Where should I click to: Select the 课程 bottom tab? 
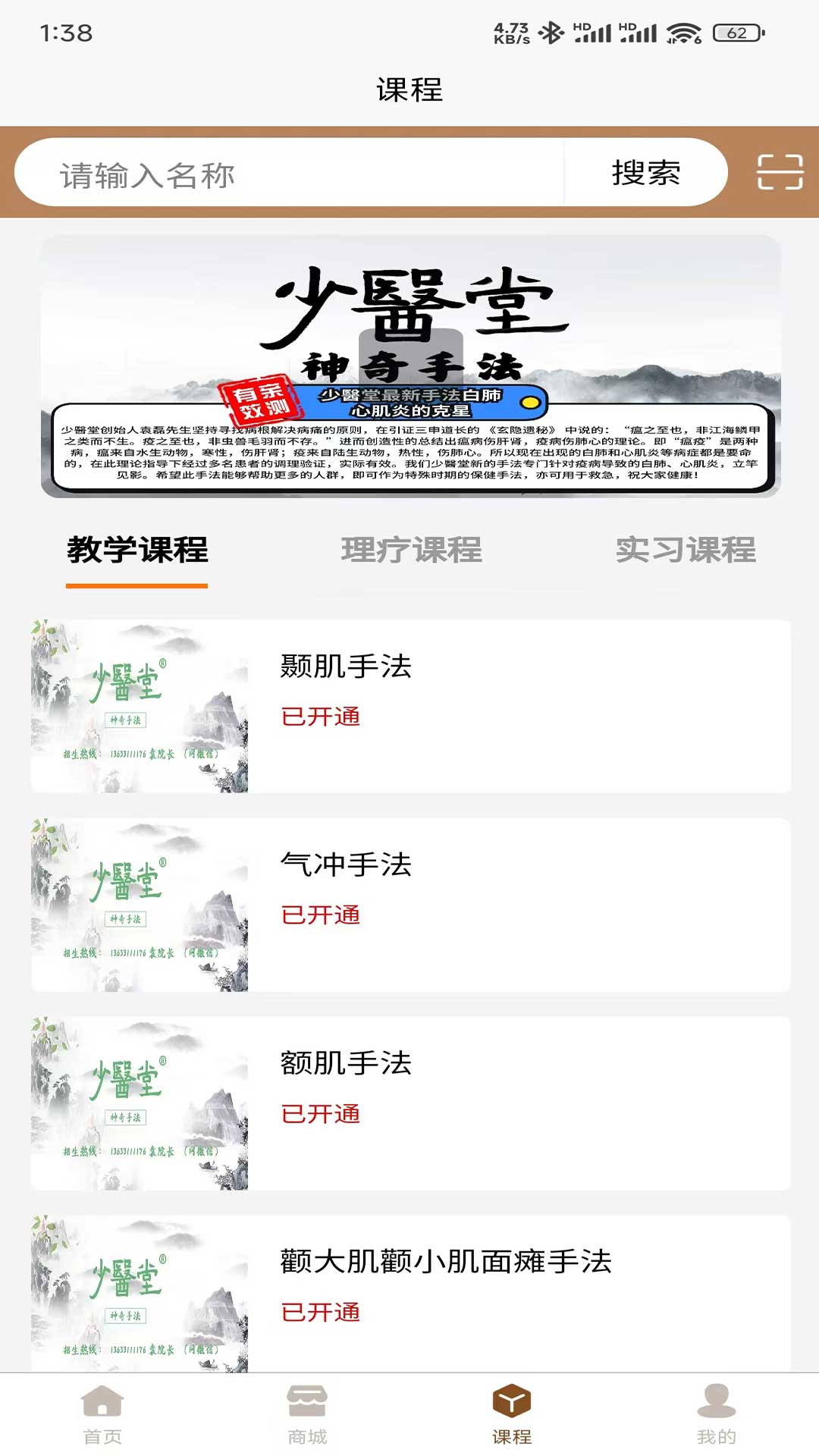(x=512, y=1414)
